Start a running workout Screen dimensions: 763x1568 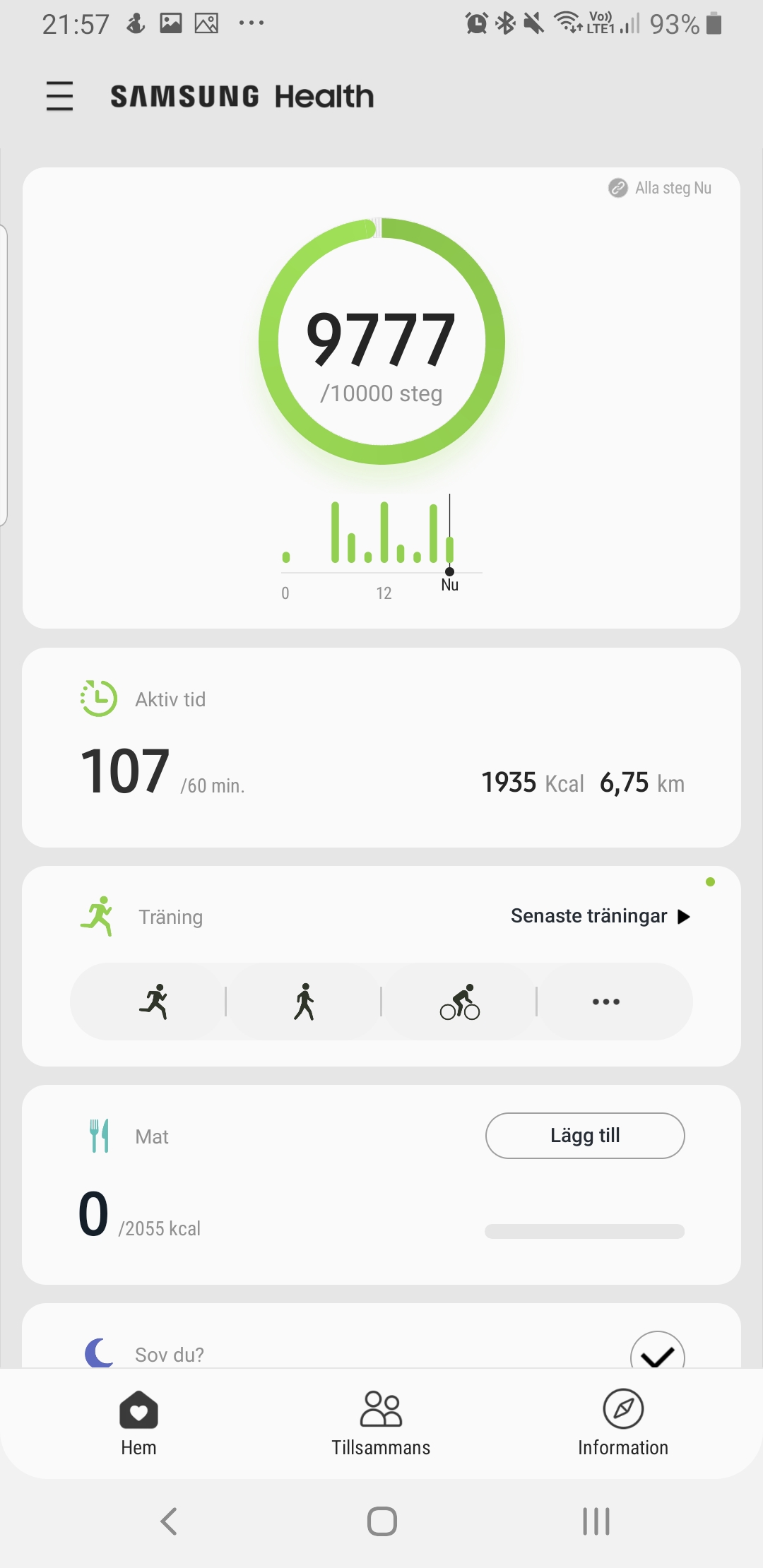[x=154, y=1002]
